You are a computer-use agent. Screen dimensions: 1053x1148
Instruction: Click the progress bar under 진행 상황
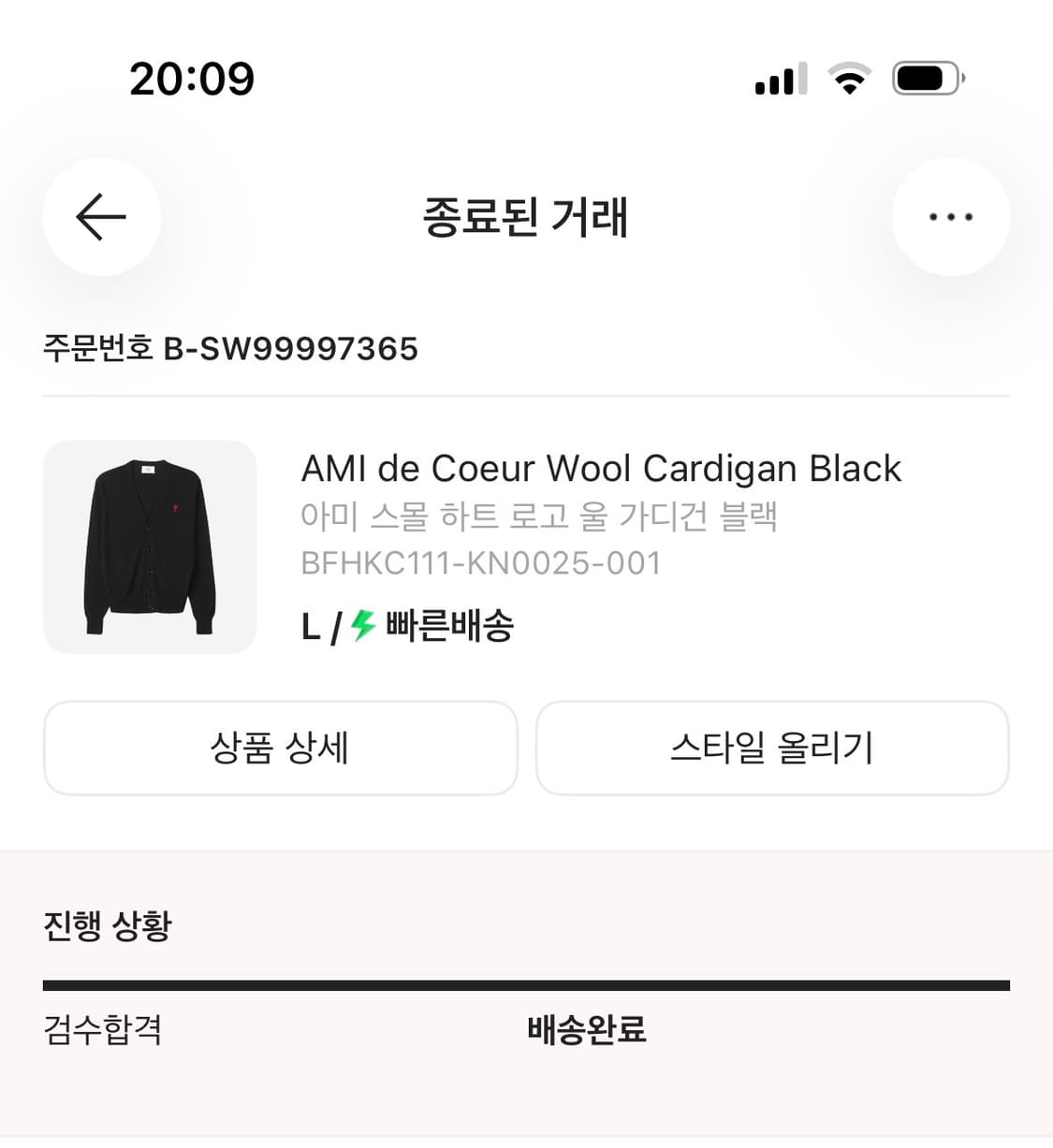[526, 983]
